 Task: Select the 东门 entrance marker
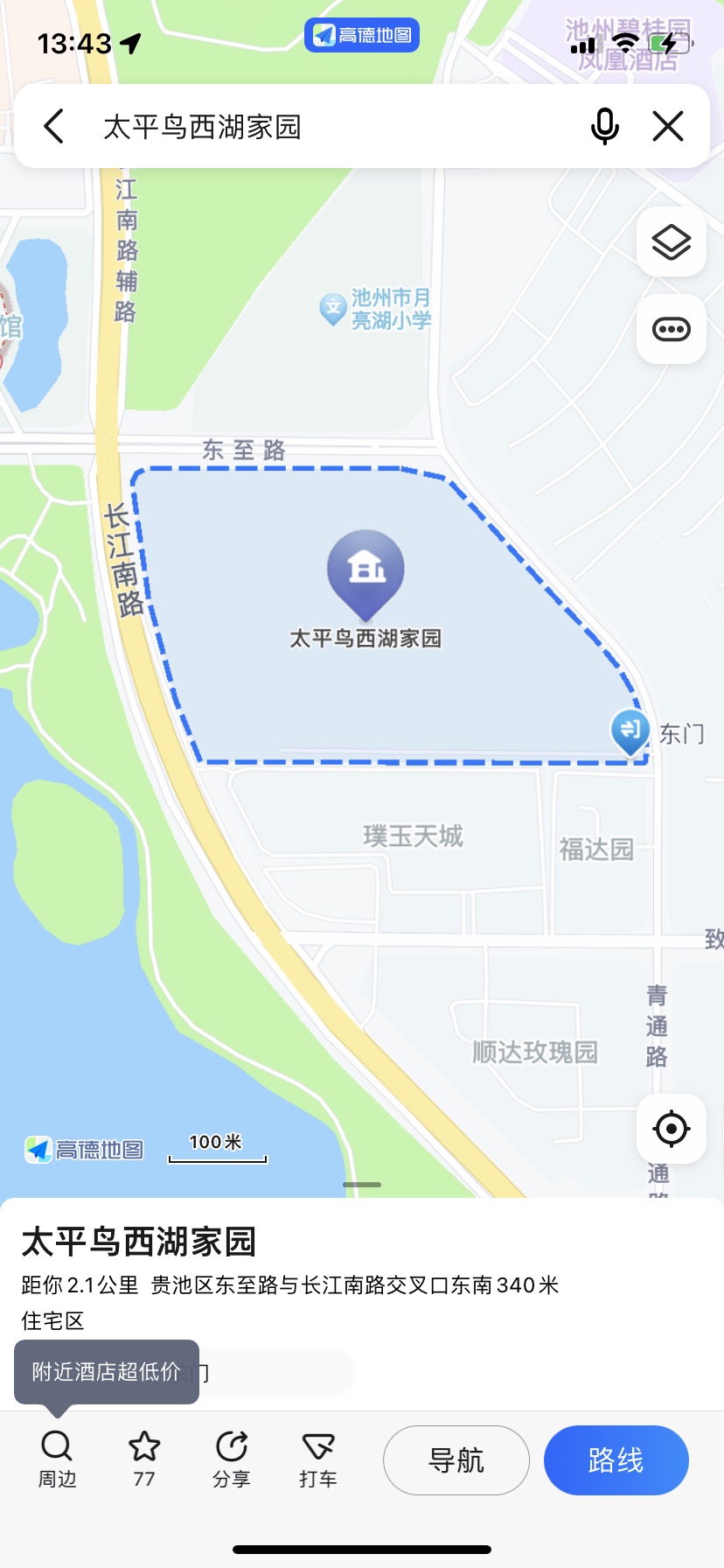click(x=630, y=731)
